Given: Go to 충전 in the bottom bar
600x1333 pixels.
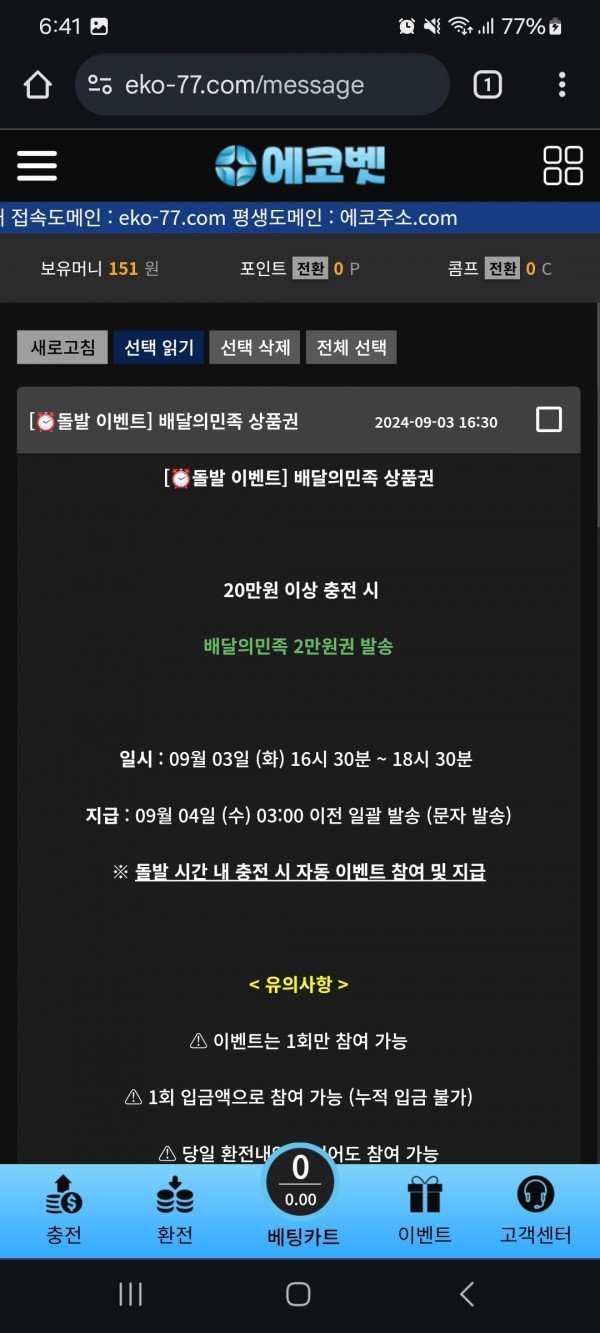Looking at the screenshot, I should [64, 1210].
